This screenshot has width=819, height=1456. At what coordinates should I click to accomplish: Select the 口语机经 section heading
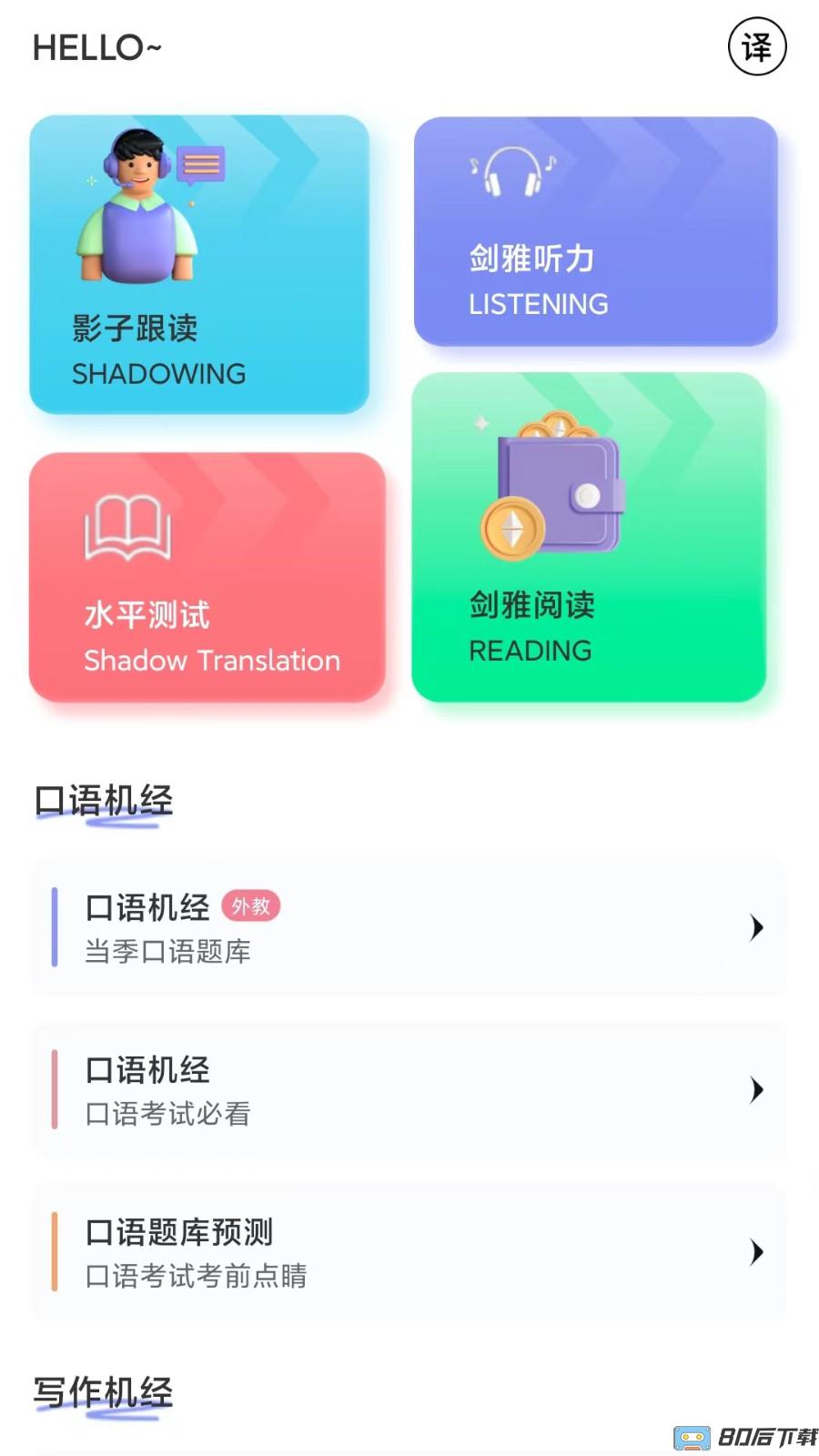(103, 800)
